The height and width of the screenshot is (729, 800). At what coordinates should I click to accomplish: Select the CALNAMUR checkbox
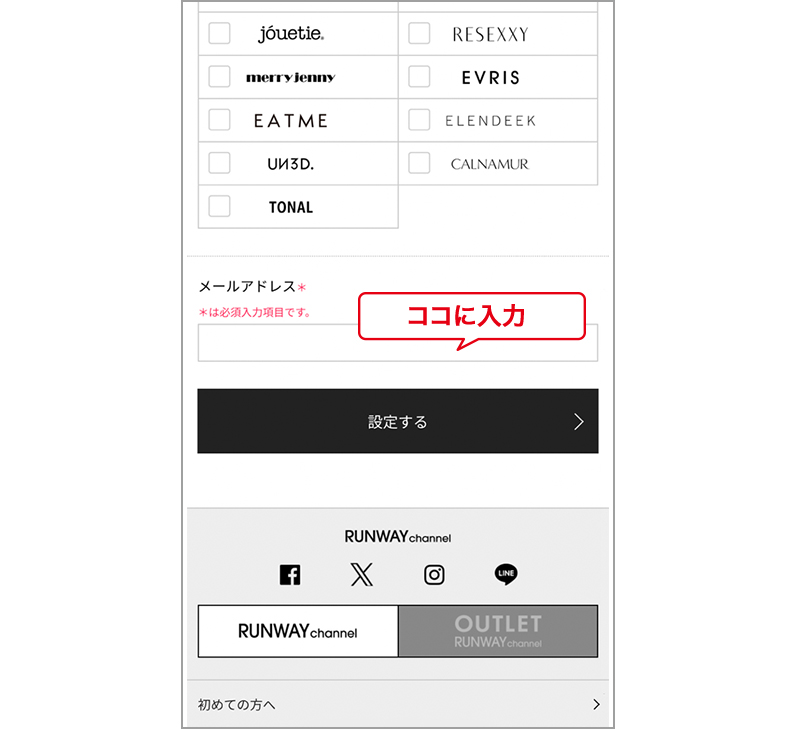pos(419,163)
